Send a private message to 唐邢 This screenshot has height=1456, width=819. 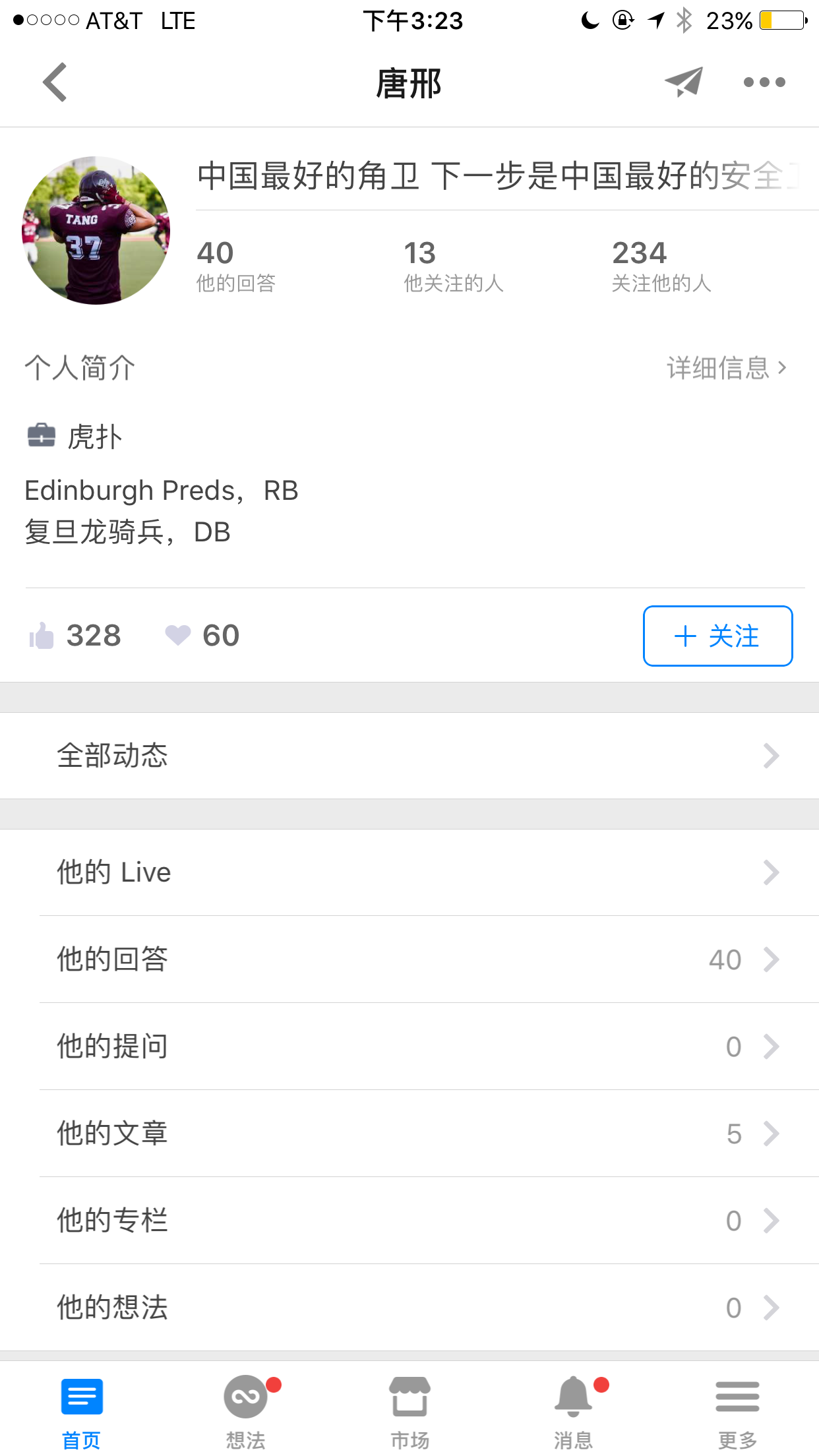pyautogui.click(x=683, y=82)
